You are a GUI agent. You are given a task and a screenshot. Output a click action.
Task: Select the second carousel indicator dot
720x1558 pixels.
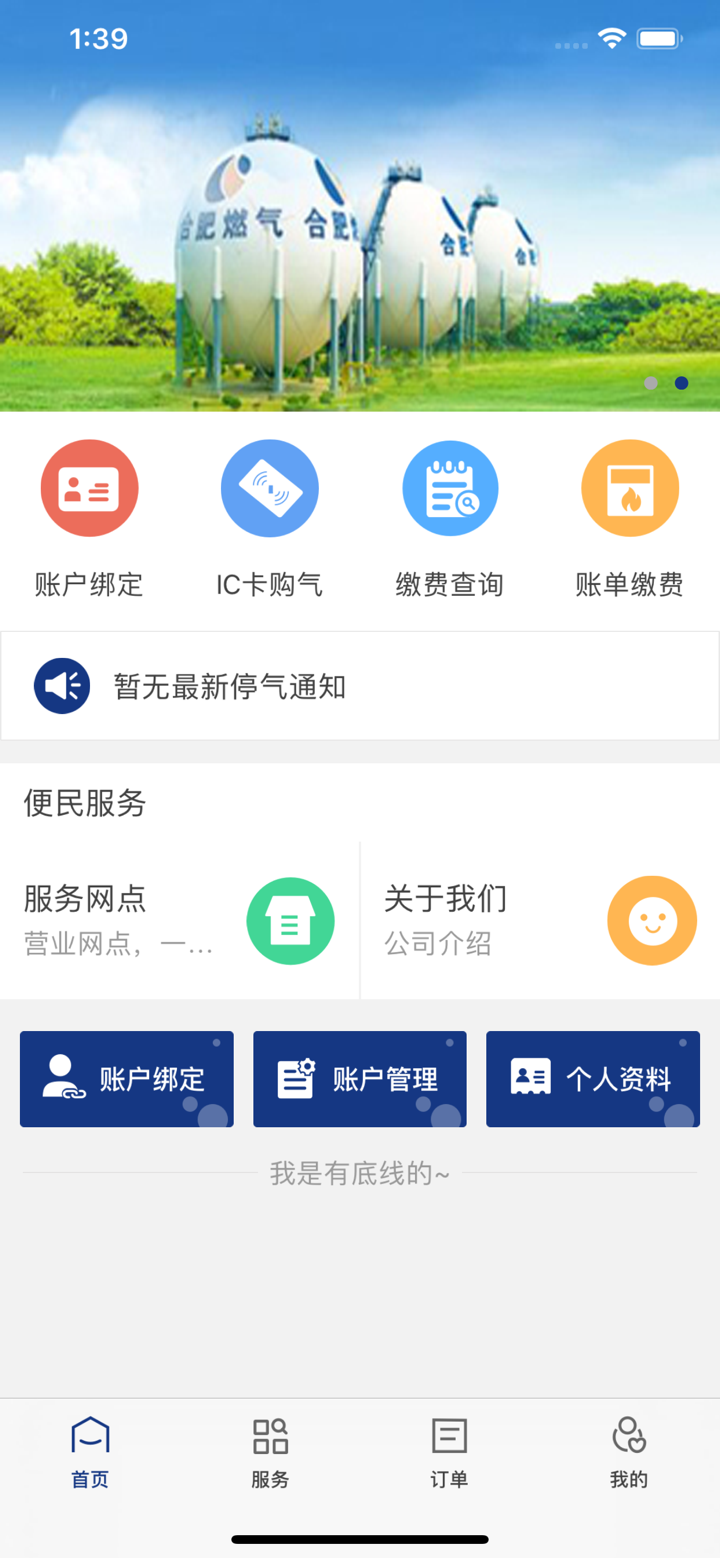pyautogui.click(x=681, y=383)
